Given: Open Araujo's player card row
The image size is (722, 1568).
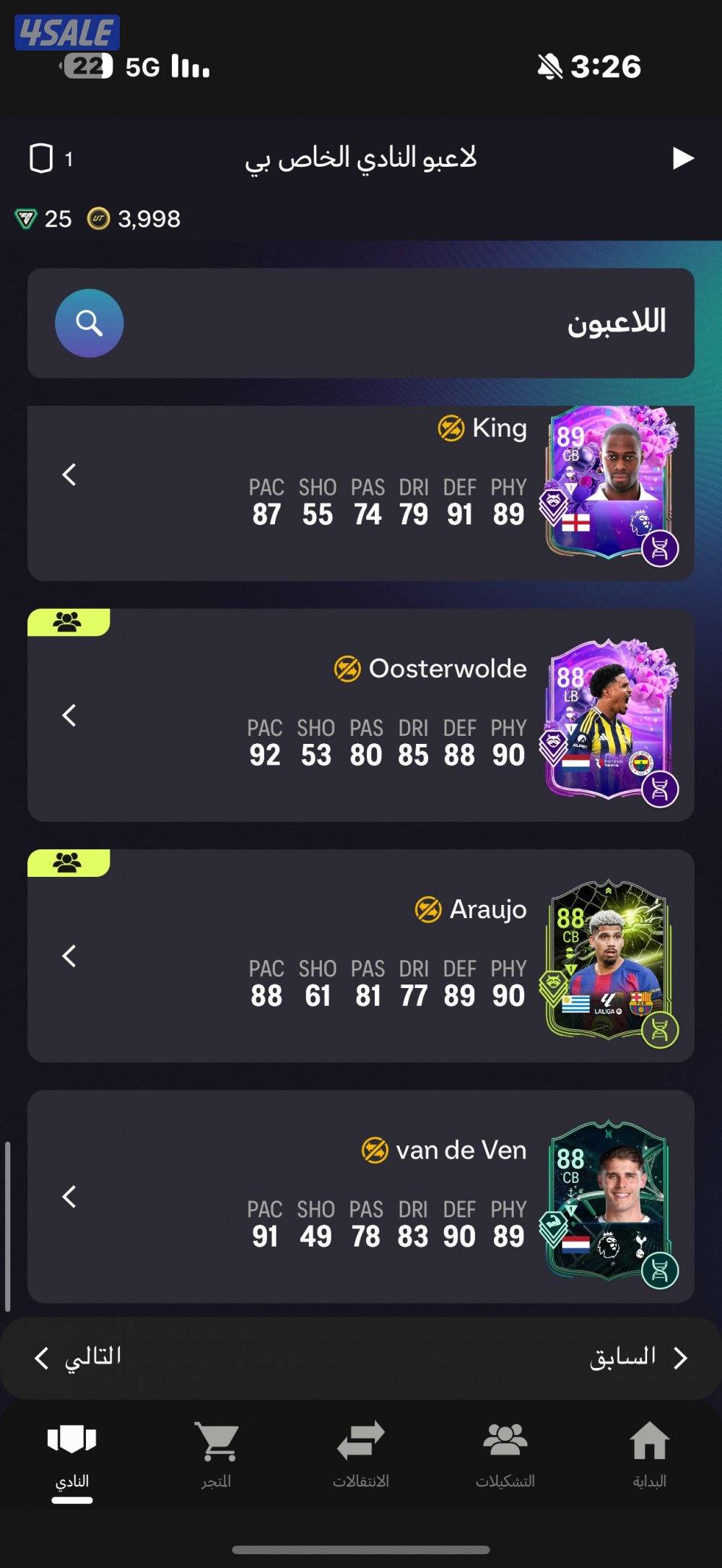Looking at the screenshot, I should tap(361, 956).
